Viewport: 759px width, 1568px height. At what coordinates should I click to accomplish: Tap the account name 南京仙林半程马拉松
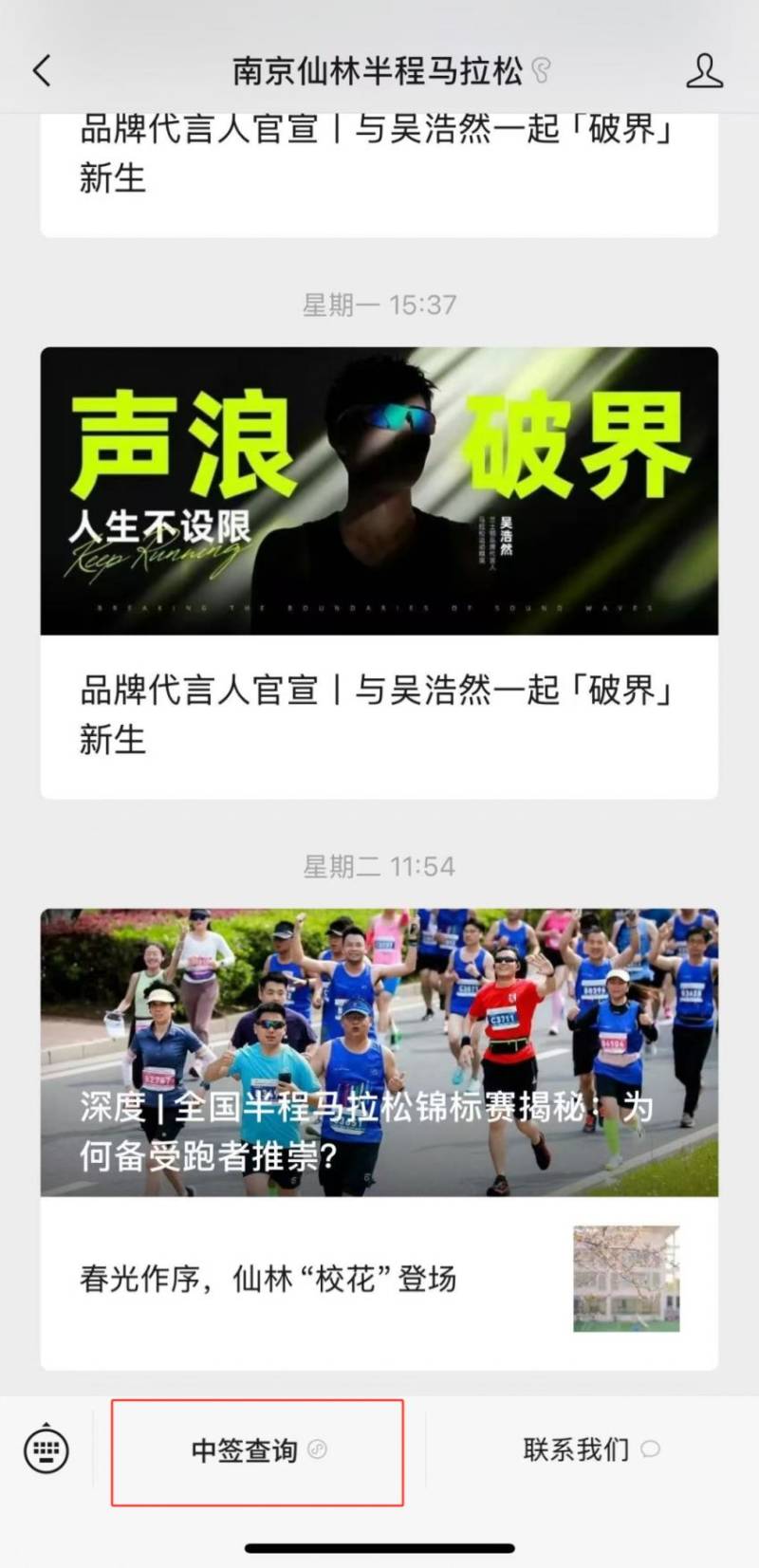[377, 68]
